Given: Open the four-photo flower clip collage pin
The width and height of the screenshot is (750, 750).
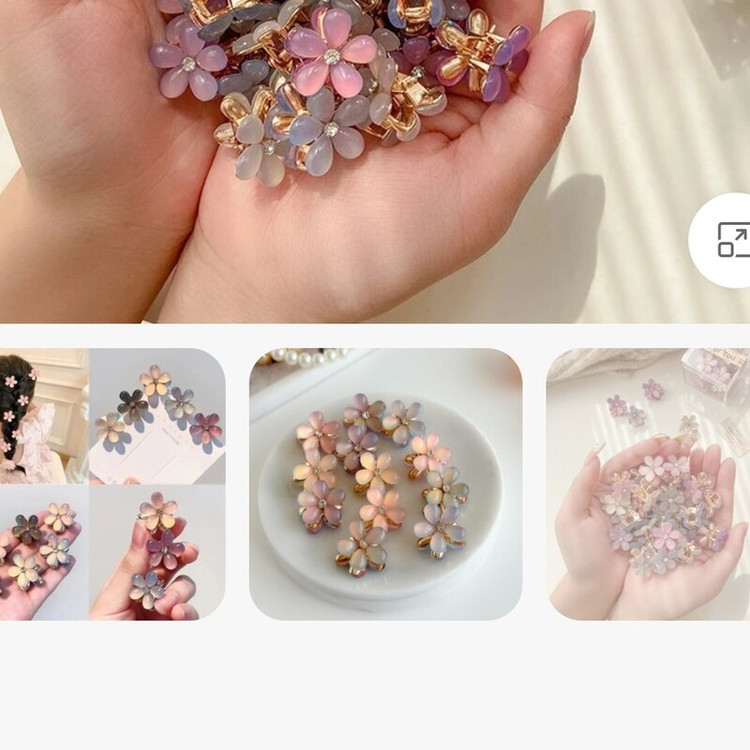Looking at the screenshot, I should (x=112, y=484).
